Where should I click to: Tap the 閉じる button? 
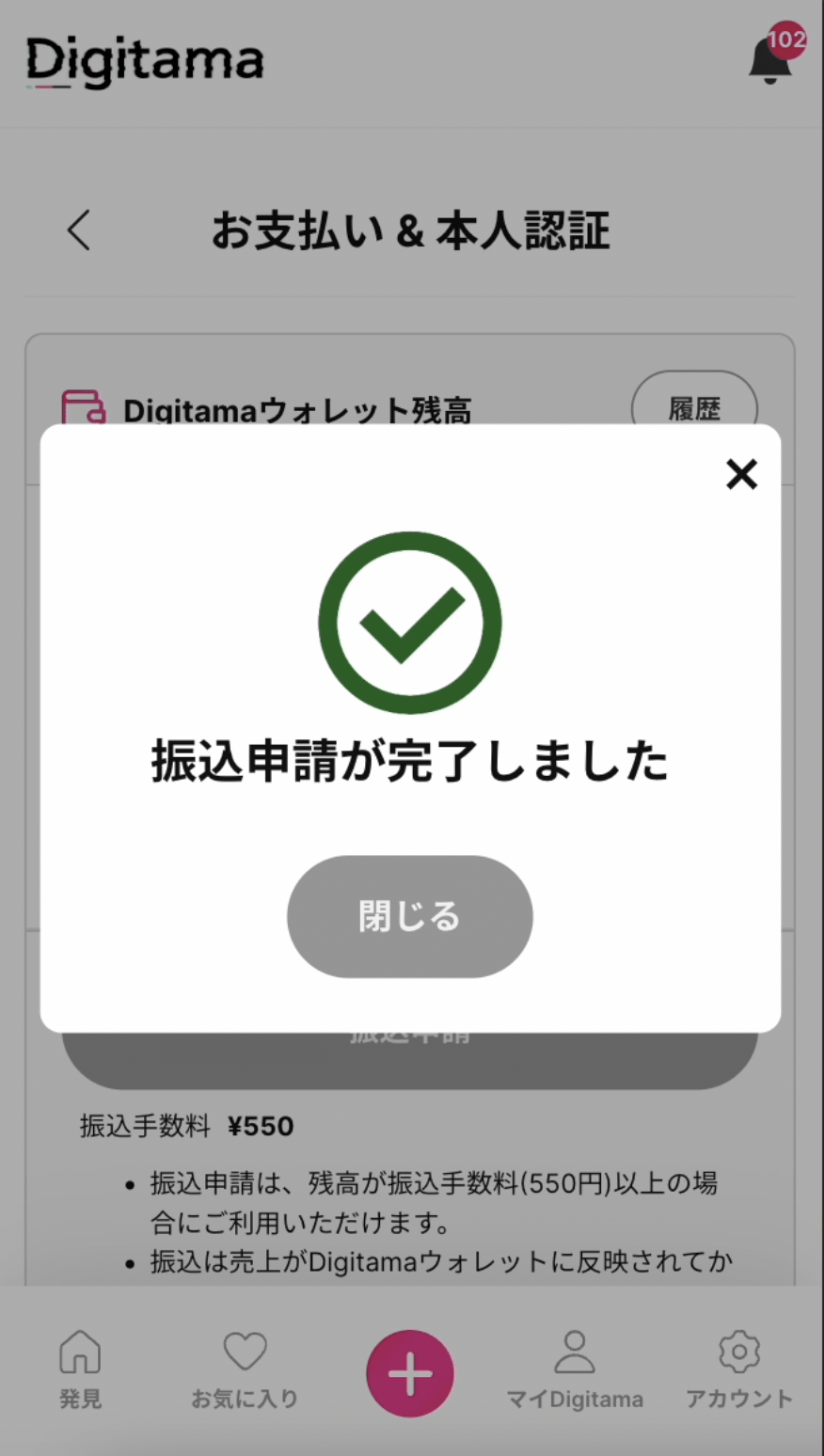410,916
